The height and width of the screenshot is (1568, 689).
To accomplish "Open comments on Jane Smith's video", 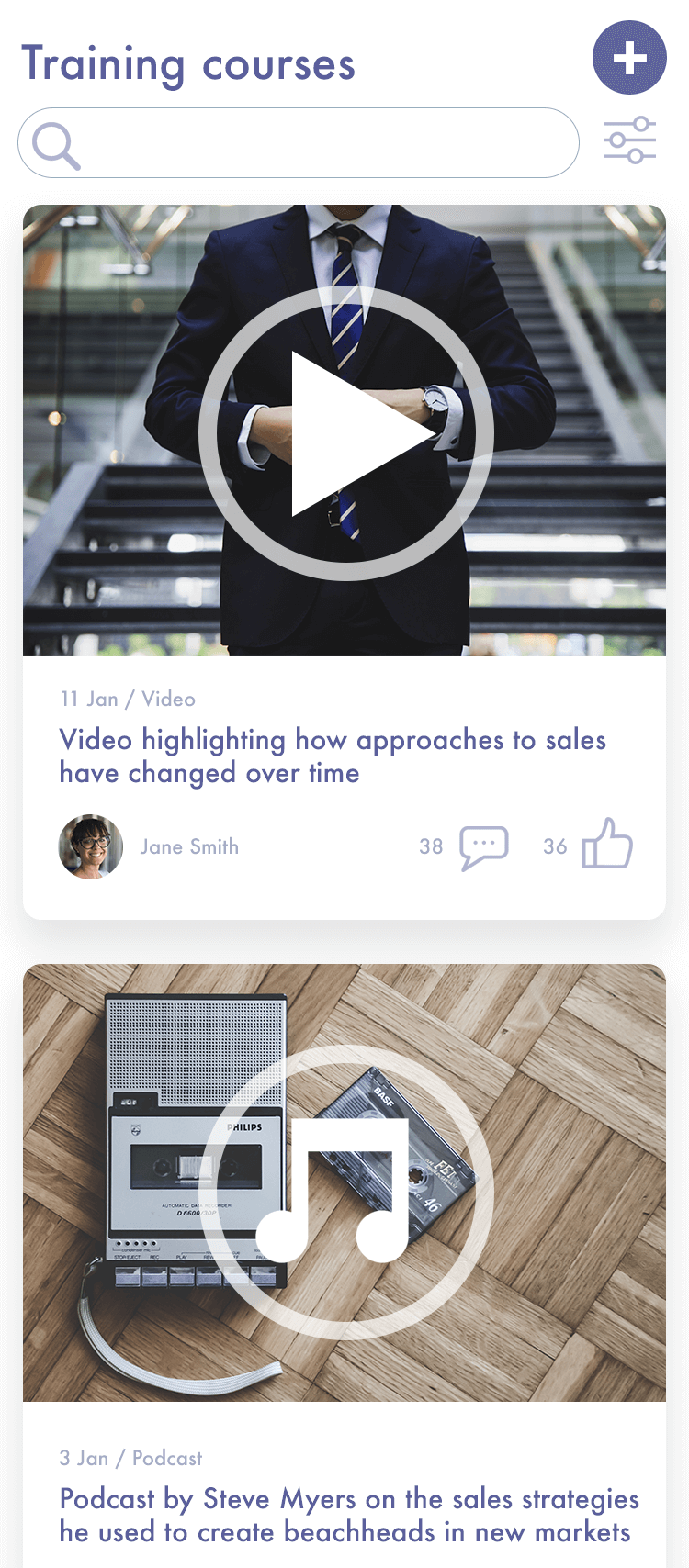I will point(484,847).
